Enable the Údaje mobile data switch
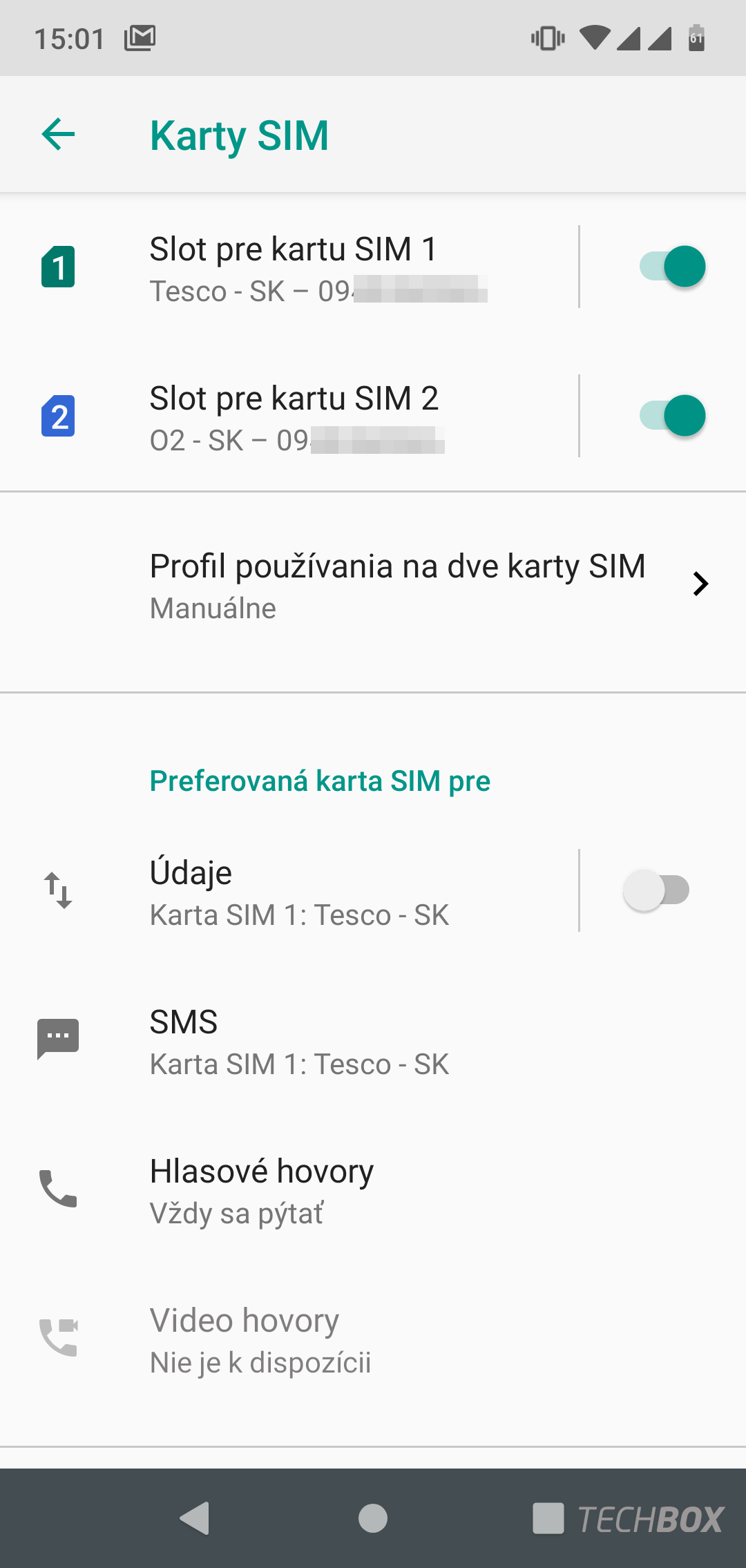The width and height of the screenshot is (746, 1568). tap(656, 890)
